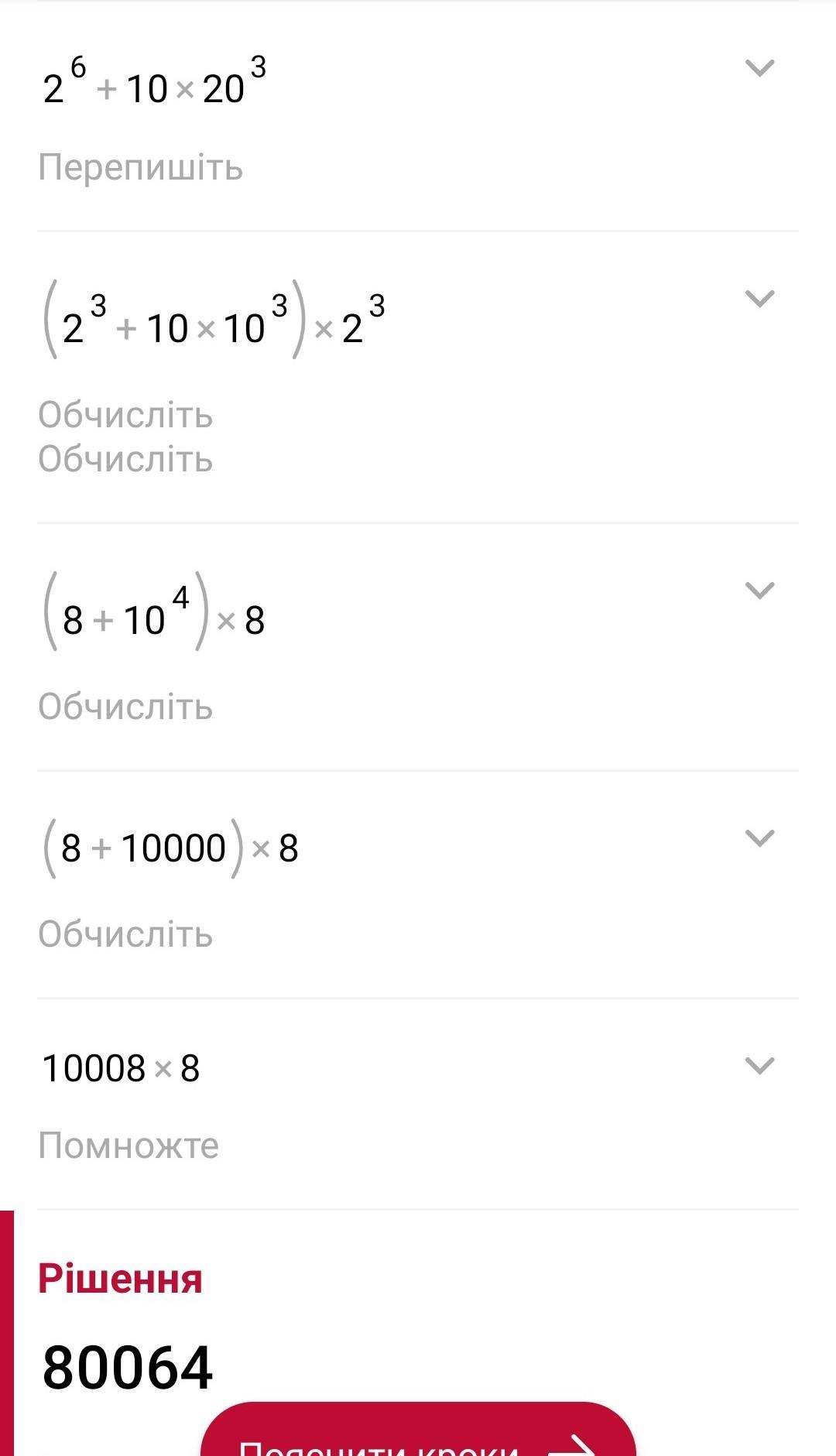The width and height of the screenshot is (836, 1456).
Task: Expand the 10008×8 Помножте step
Action: 759,1066
